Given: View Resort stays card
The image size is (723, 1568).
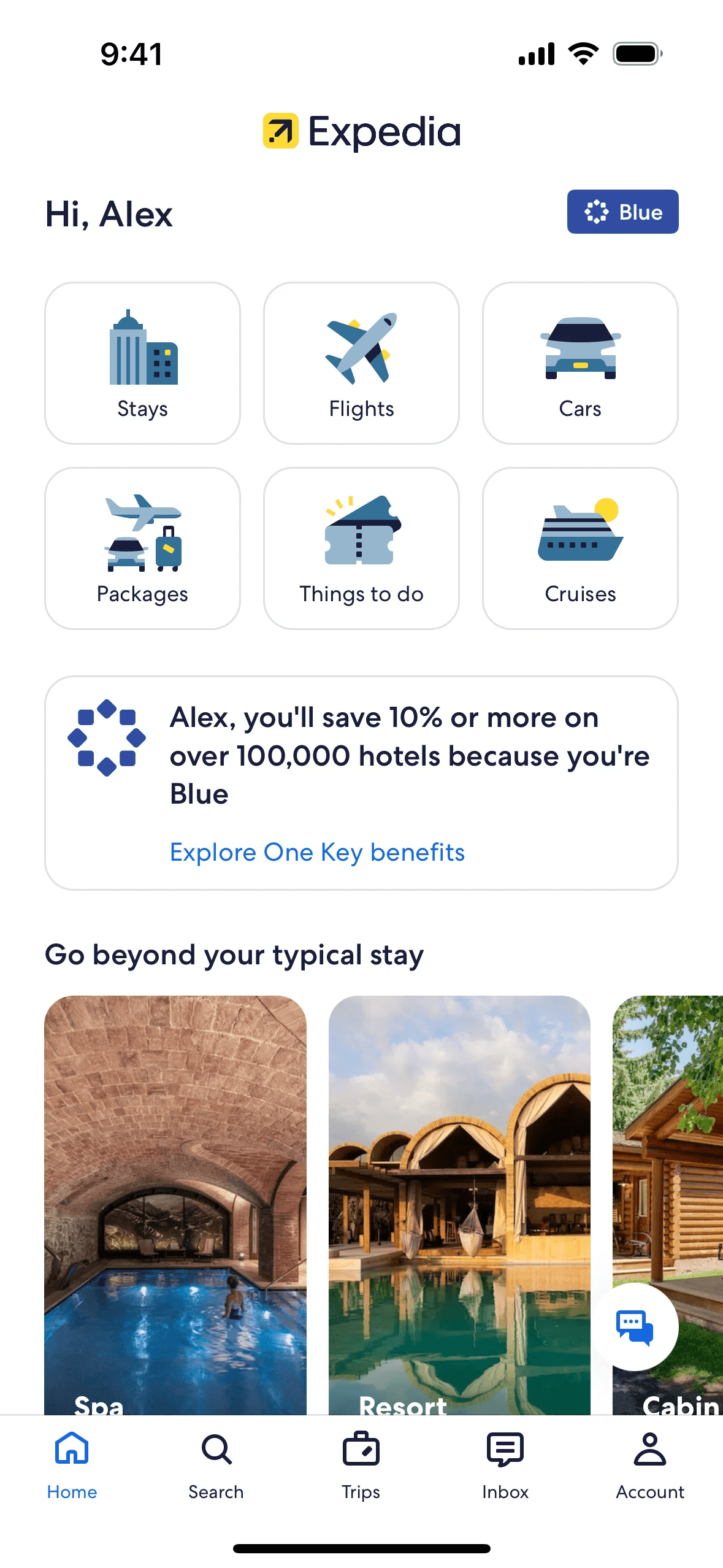Looking at the screenshot, I should tap(459, 1205).
